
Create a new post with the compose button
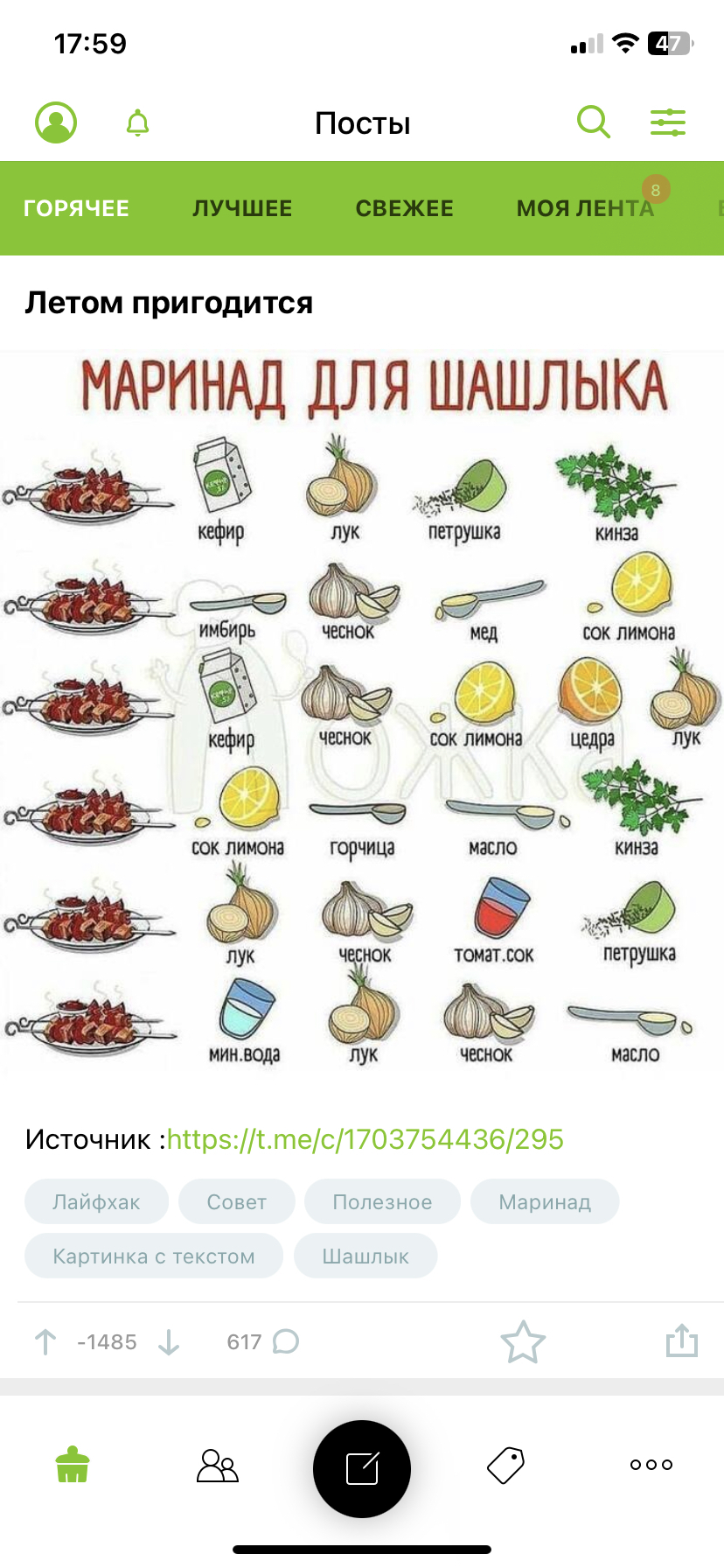(x=362, y=1469)
